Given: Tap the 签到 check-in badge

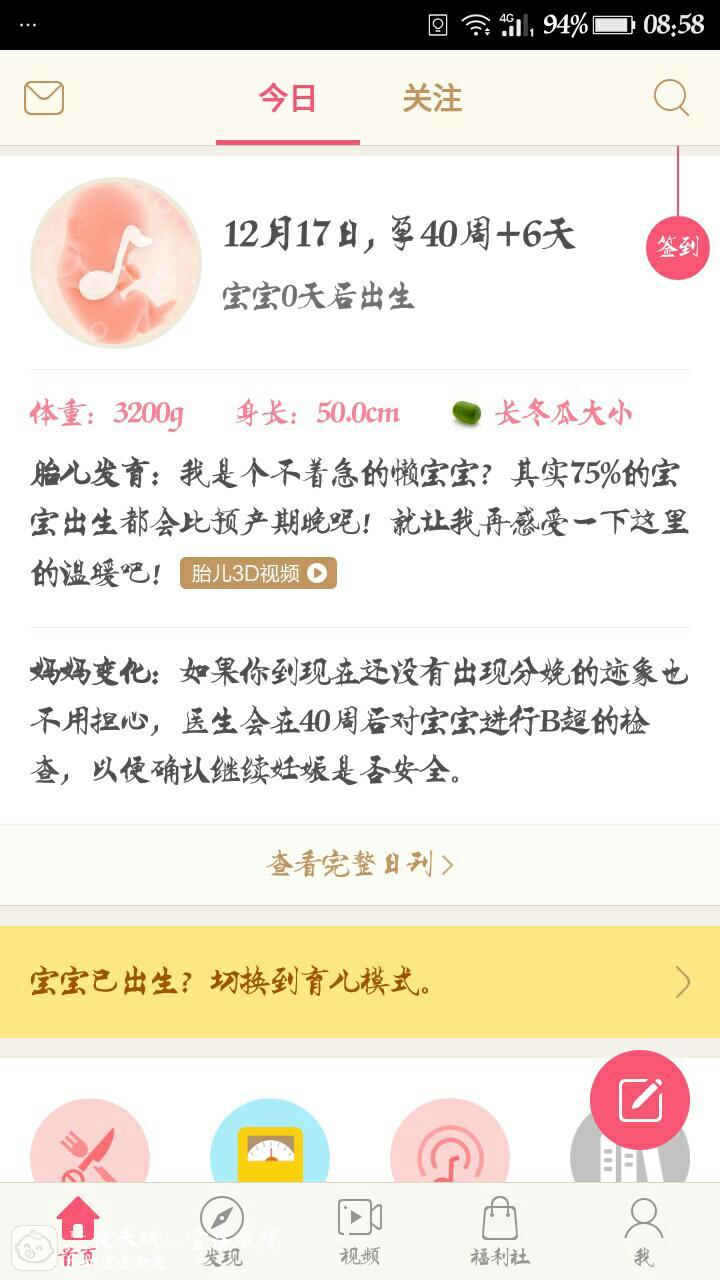Looking at the screenshot, I should coord(677,246).
